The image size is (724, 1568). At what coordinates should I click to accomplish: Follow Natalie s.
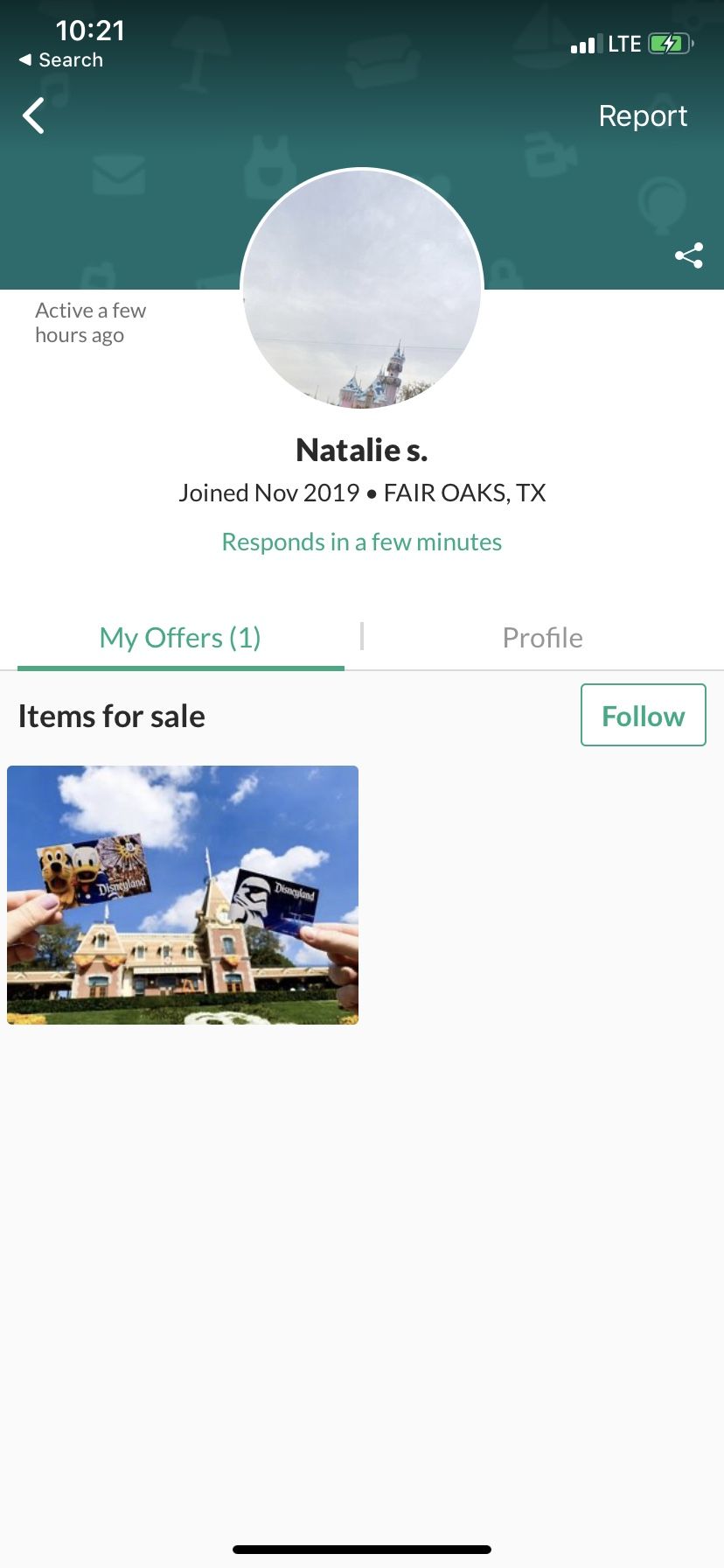643,716
